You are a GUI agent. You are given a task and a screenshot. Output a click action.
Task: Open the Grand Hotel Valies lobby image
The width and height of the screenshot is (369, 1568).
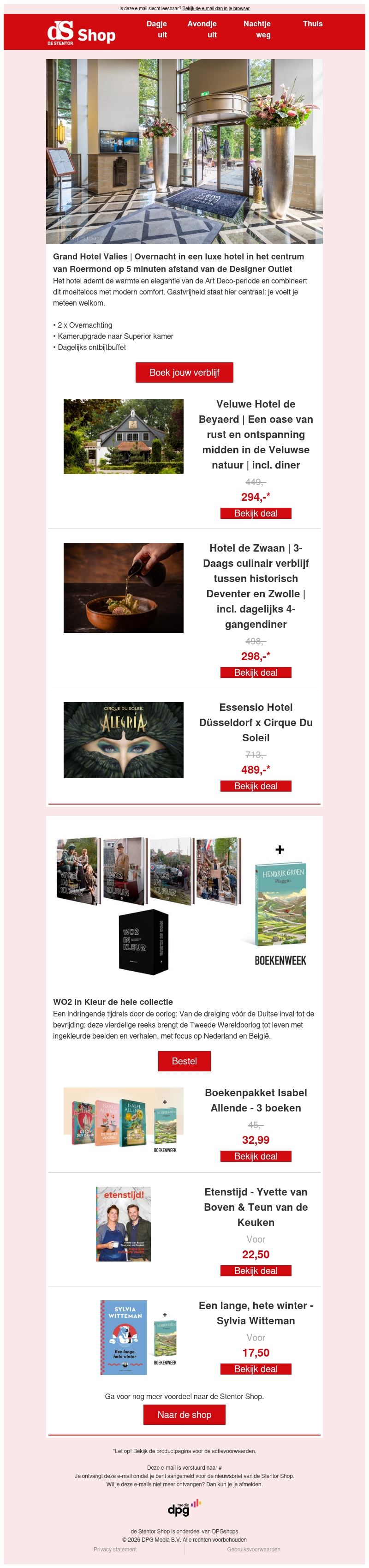click(184, 151)
